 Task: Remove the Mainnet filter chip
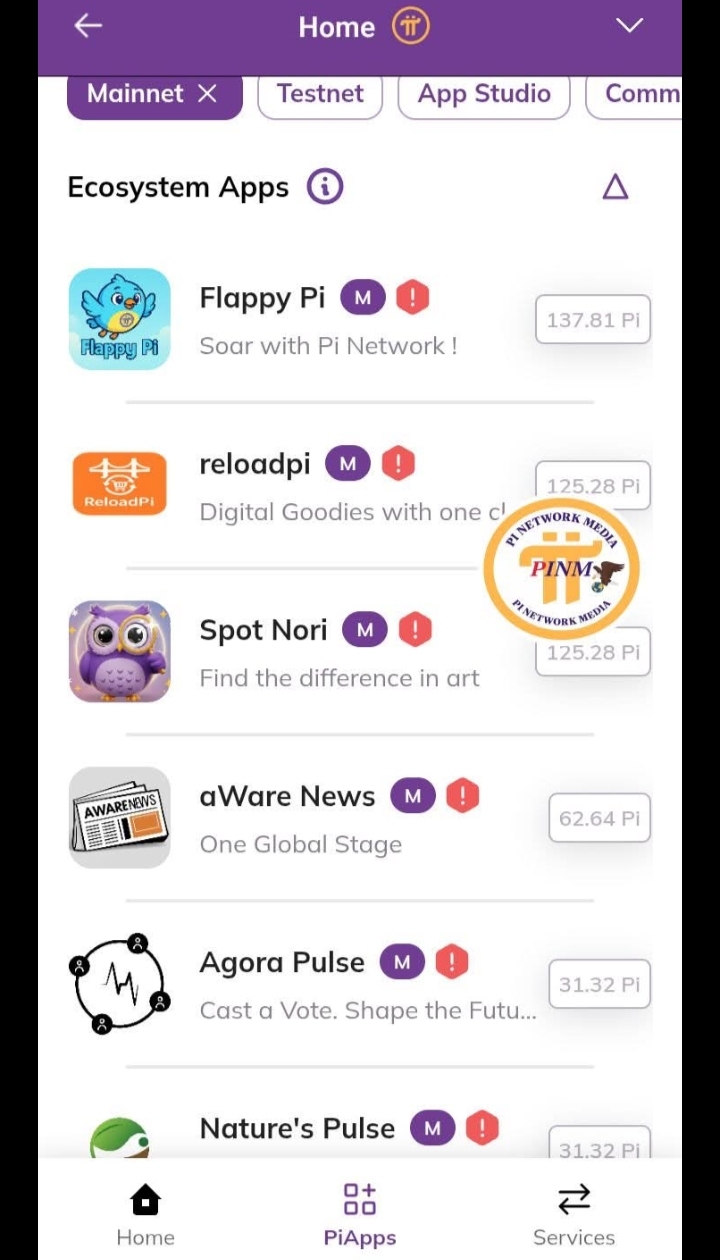tap(207, 94)
